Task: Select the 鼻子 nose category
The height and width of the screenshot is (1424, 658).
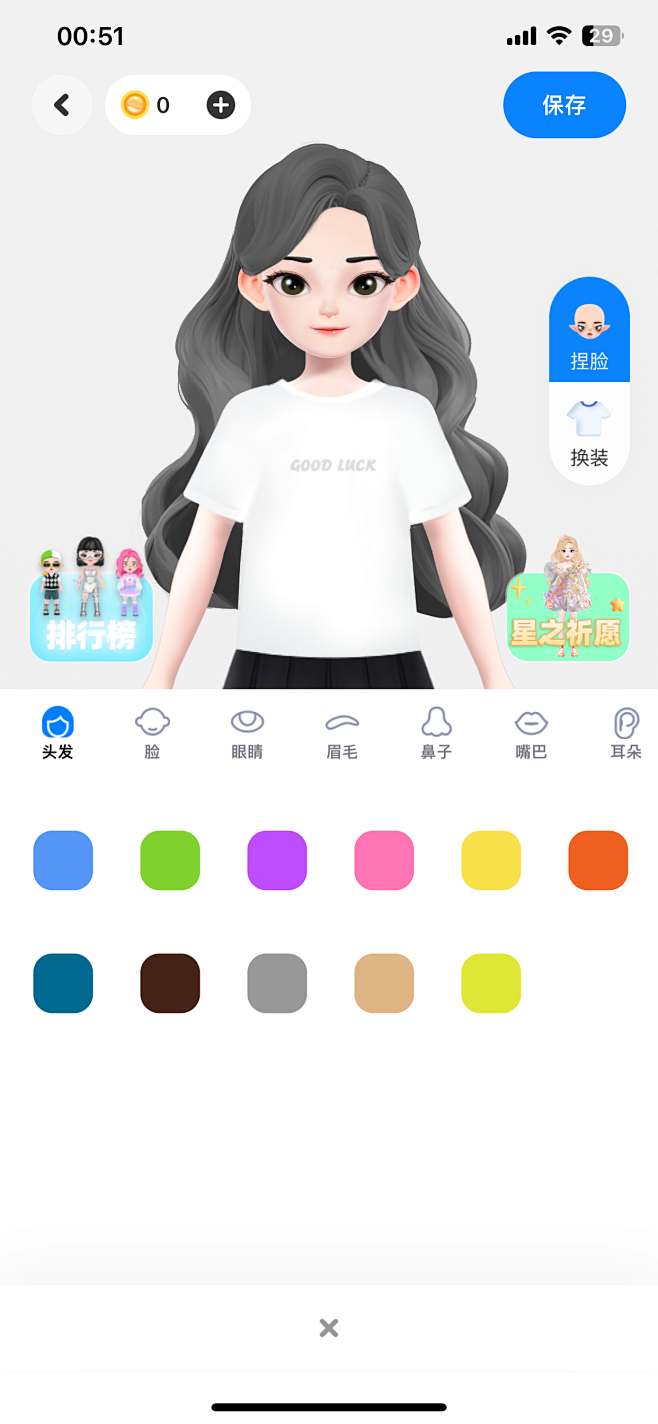Action: [436, 733]
